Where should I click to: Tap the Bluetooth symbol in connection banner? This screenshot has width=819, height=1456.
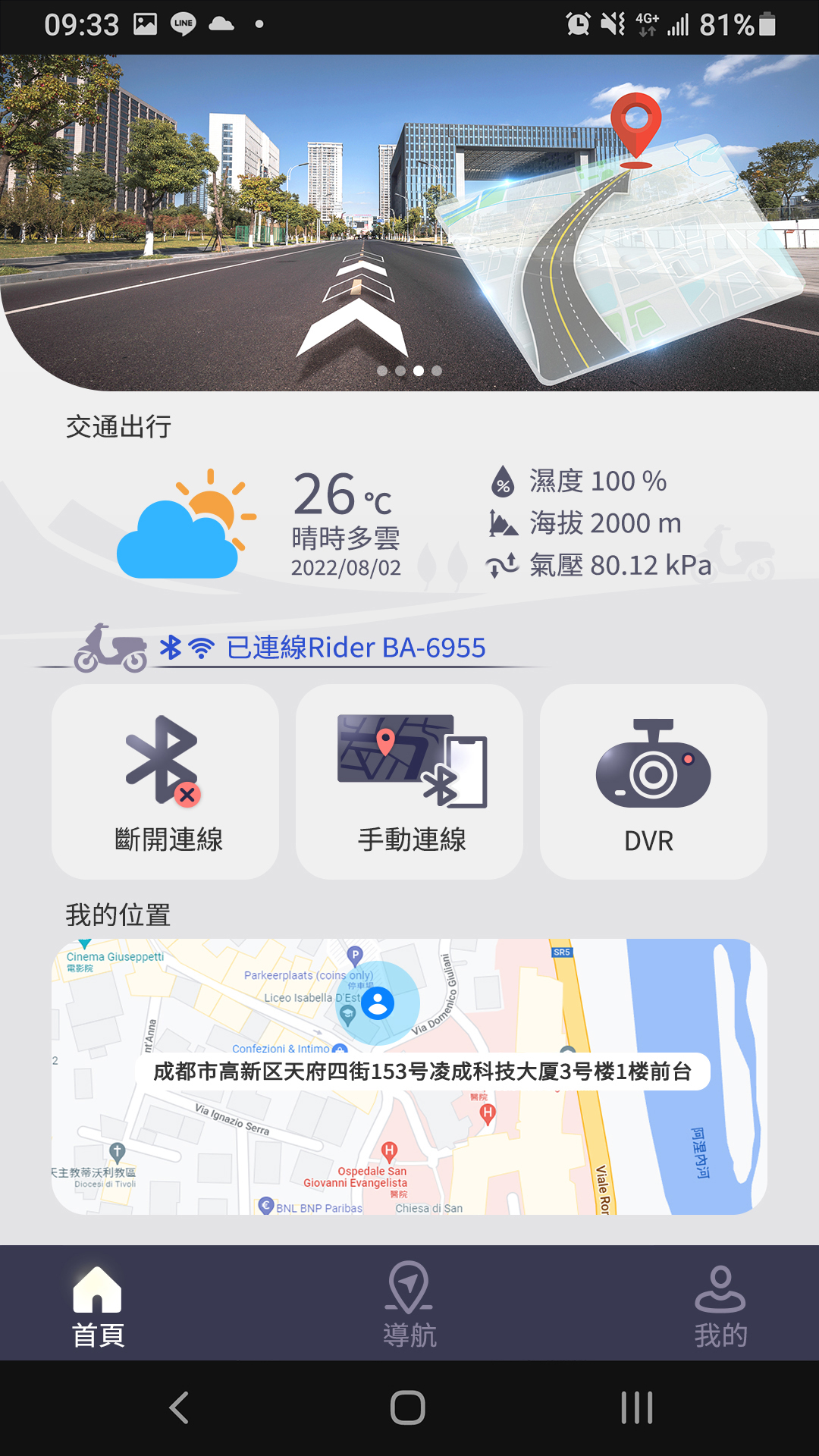pos(170,648)
